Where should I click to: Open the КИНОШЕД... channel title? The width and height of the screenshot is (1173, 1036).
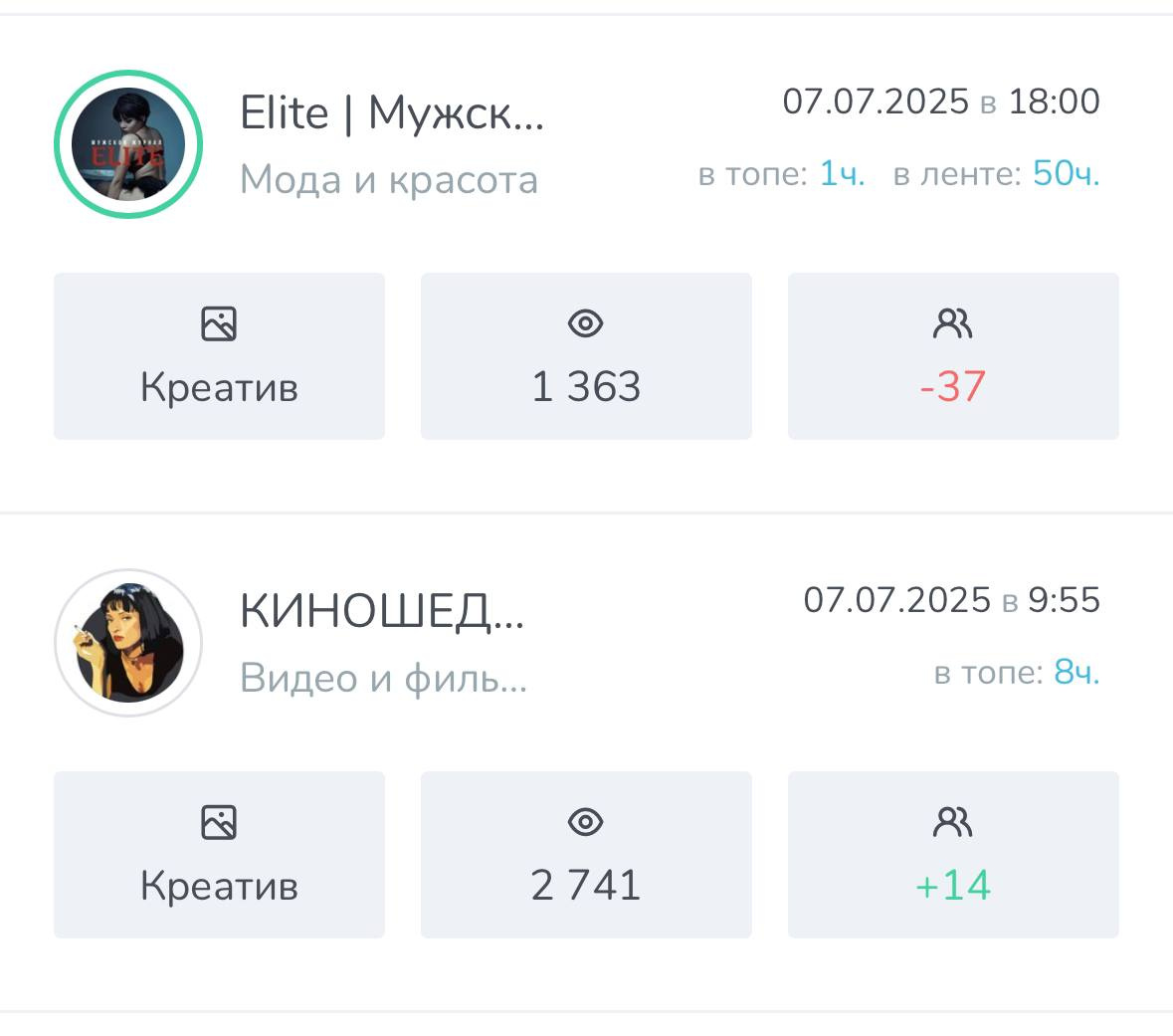pos(382,610)
